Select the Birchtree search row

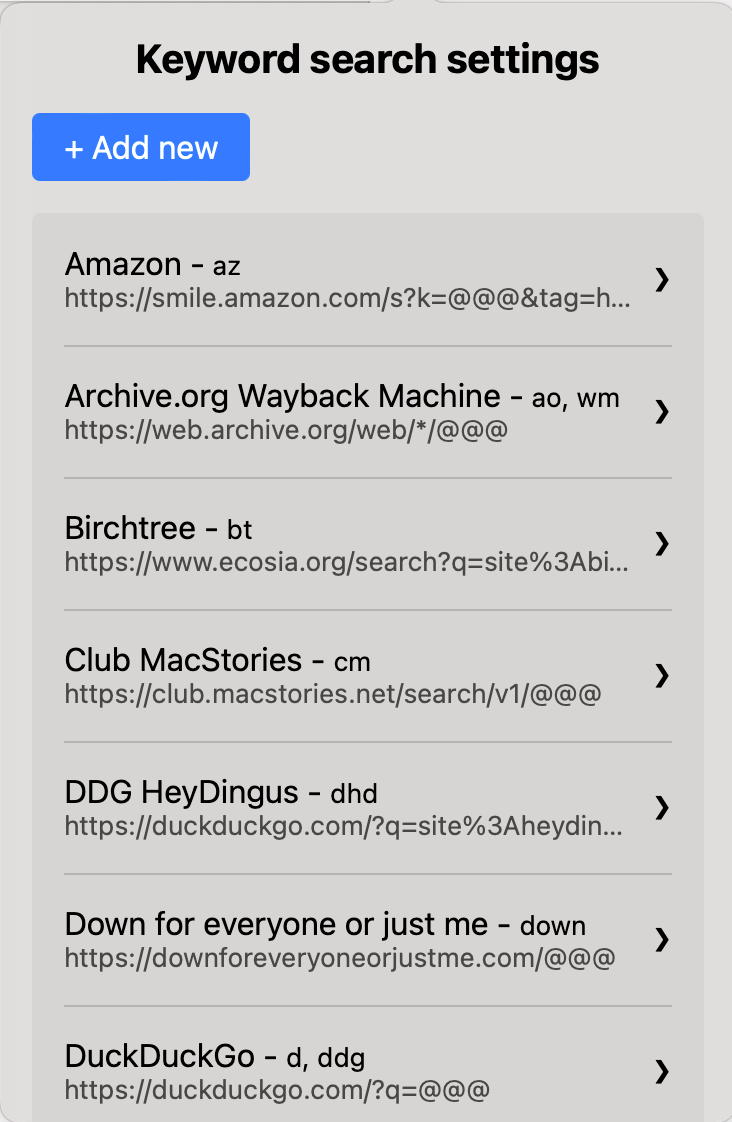tap(367, 544)
